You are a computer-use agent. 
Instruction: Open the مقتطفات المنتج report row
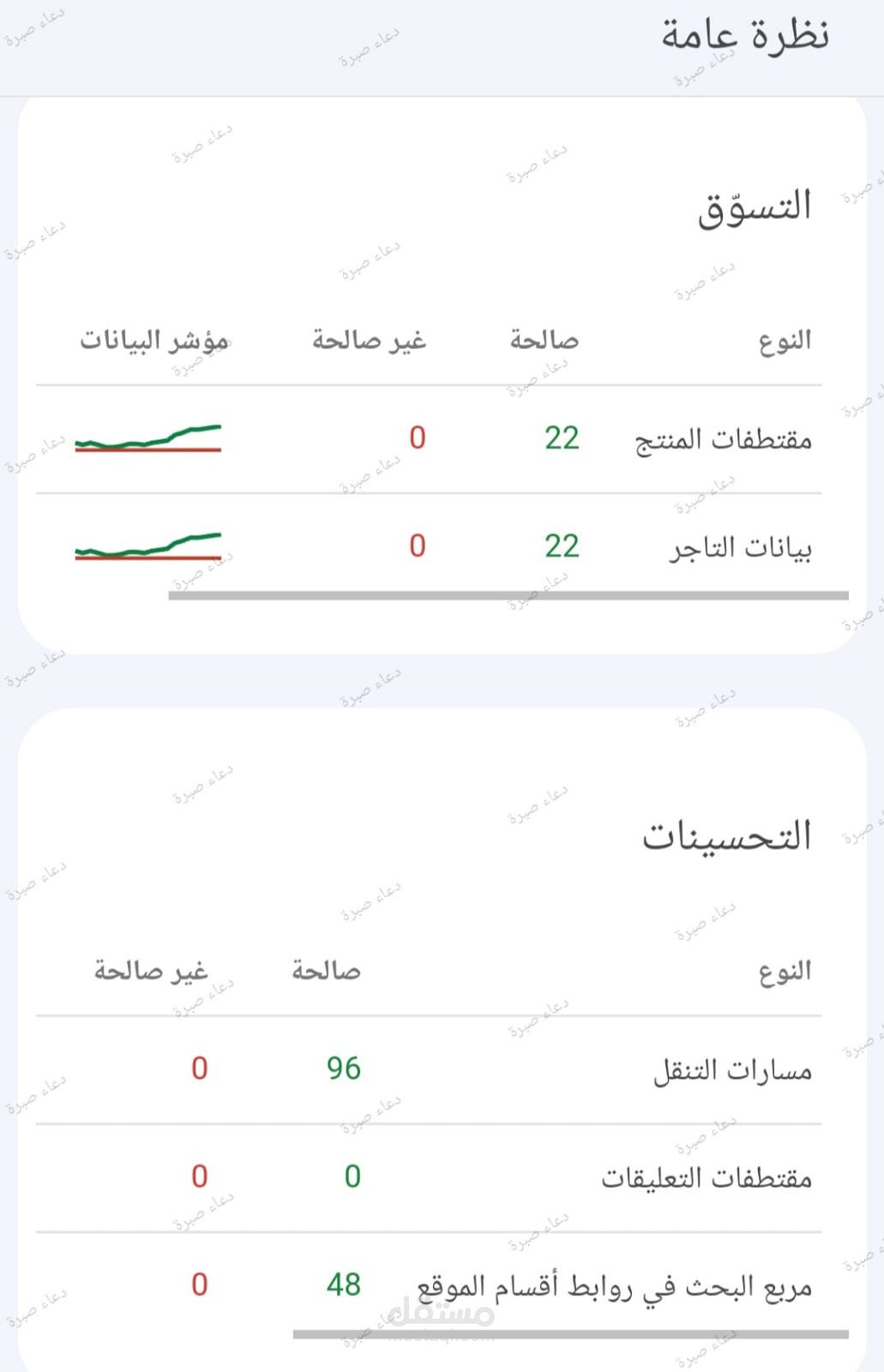(x=723, y=440)
